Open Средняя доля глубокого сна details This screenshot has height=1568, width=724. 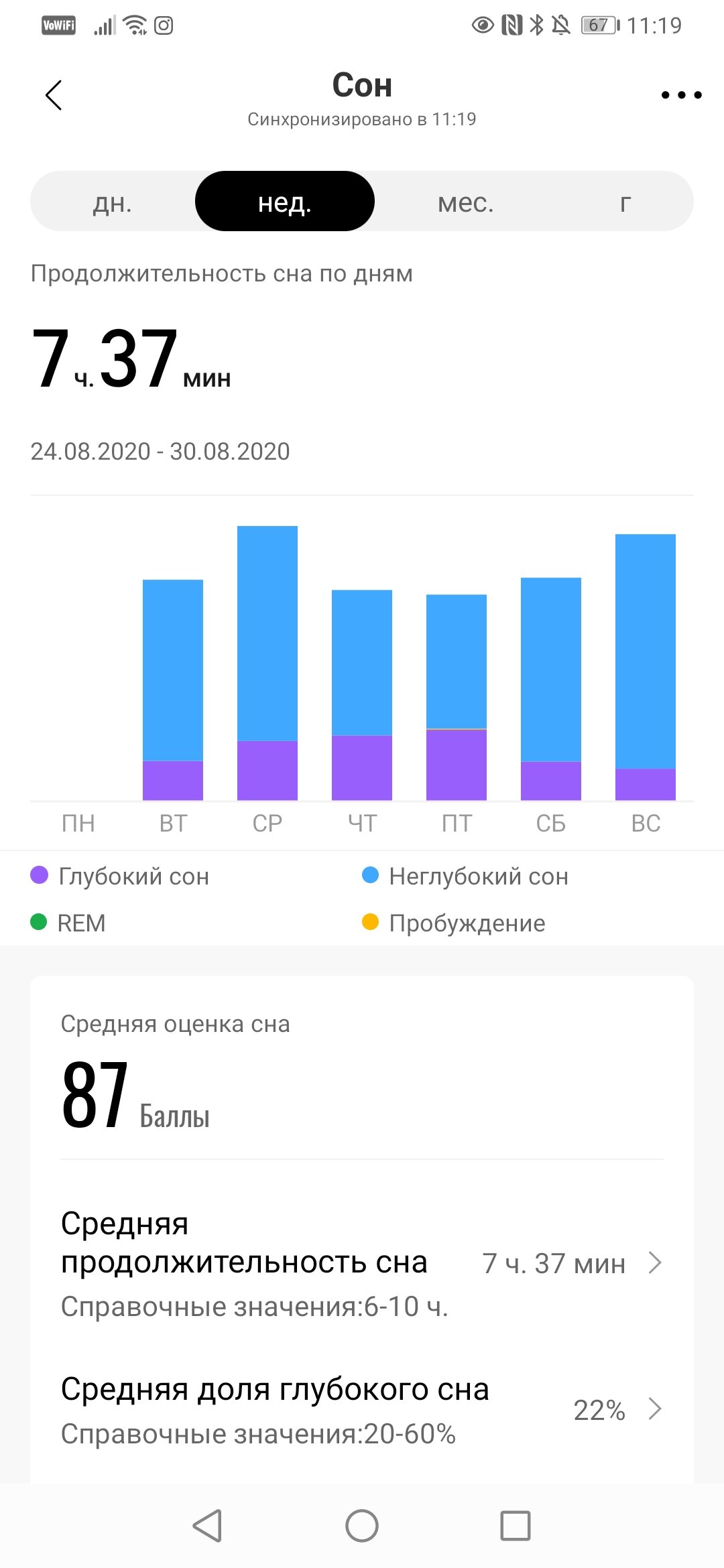(362, 1410)
